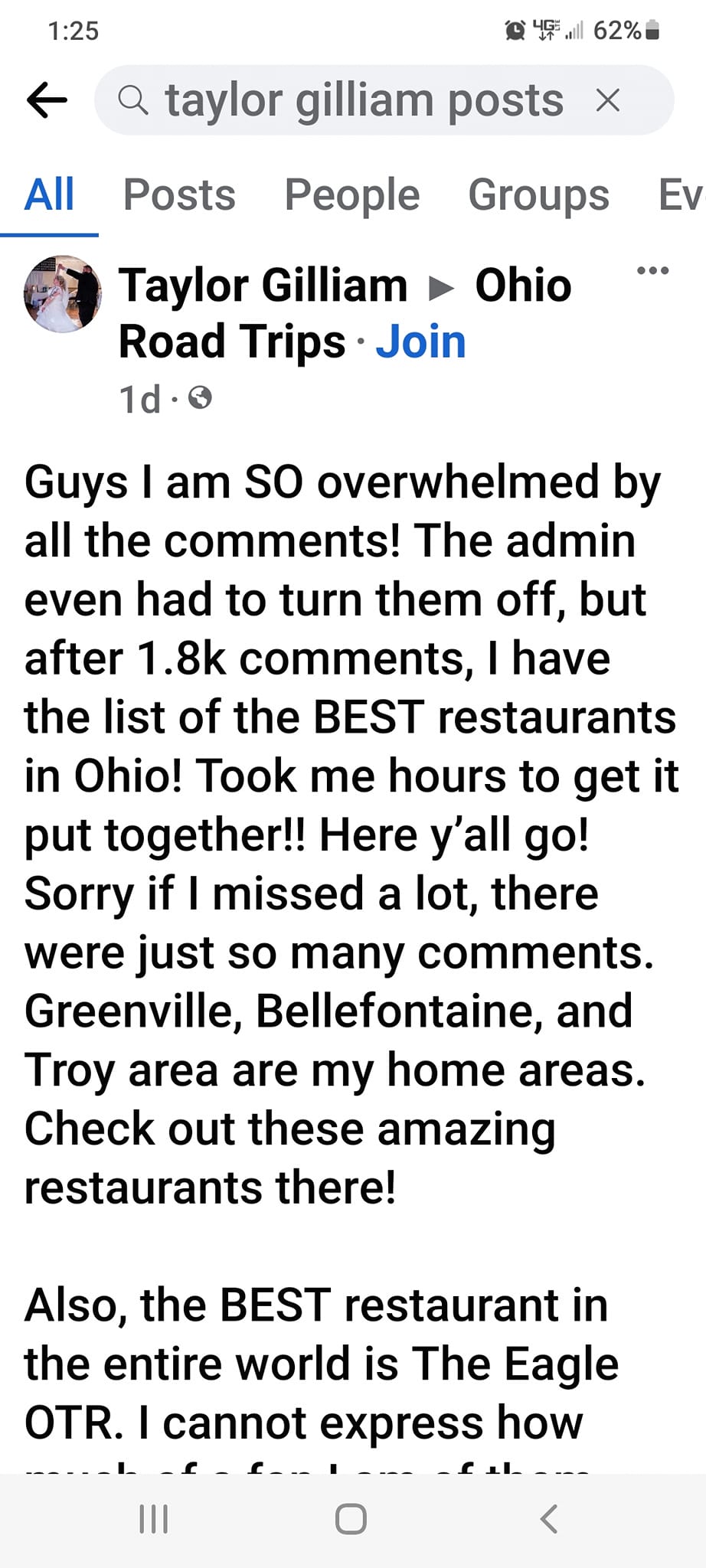Tap the system home button
This screenshot has width=706, height=1568.
click(351, 1519)
